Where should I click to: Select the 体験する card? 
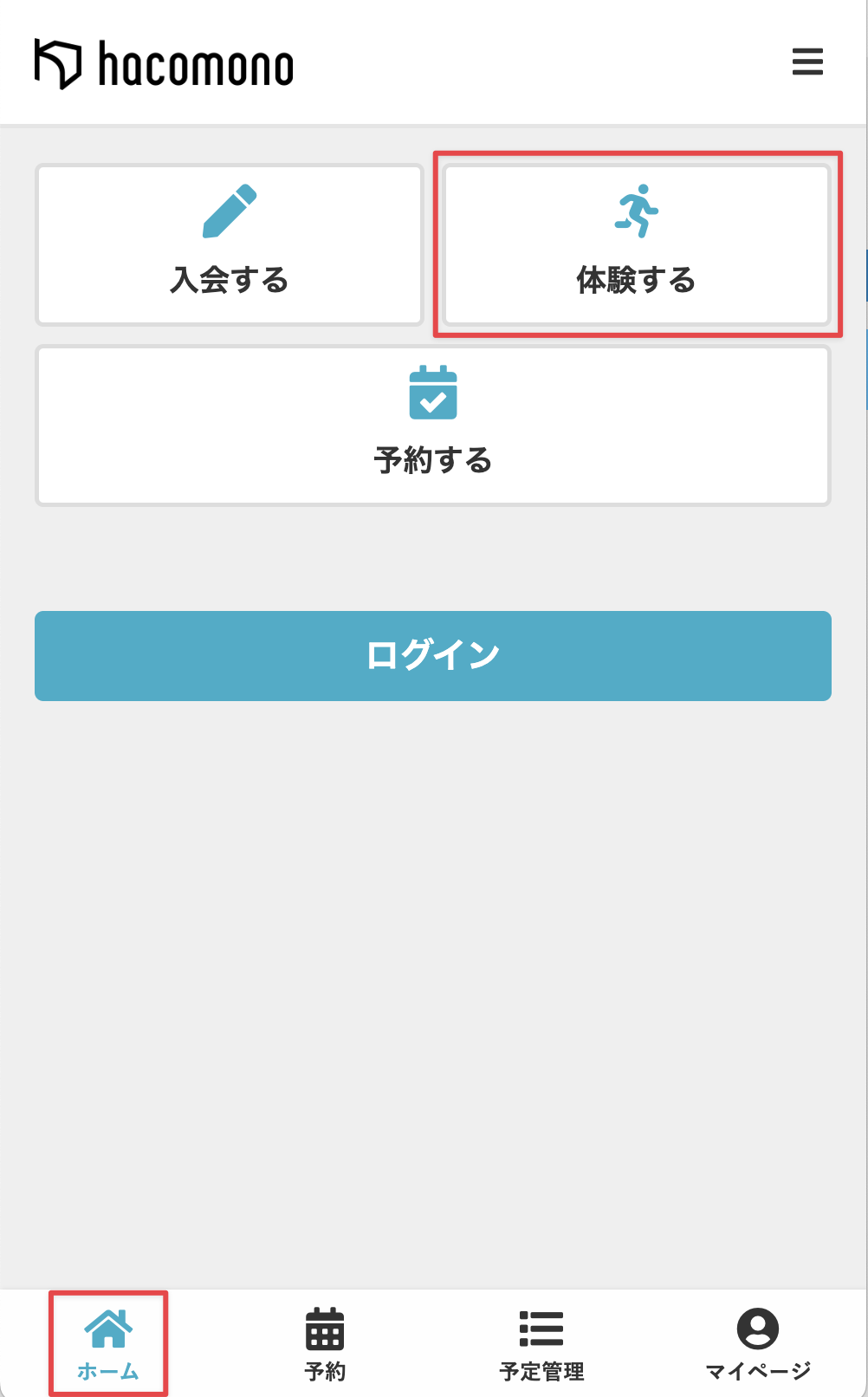pos(637,245)
